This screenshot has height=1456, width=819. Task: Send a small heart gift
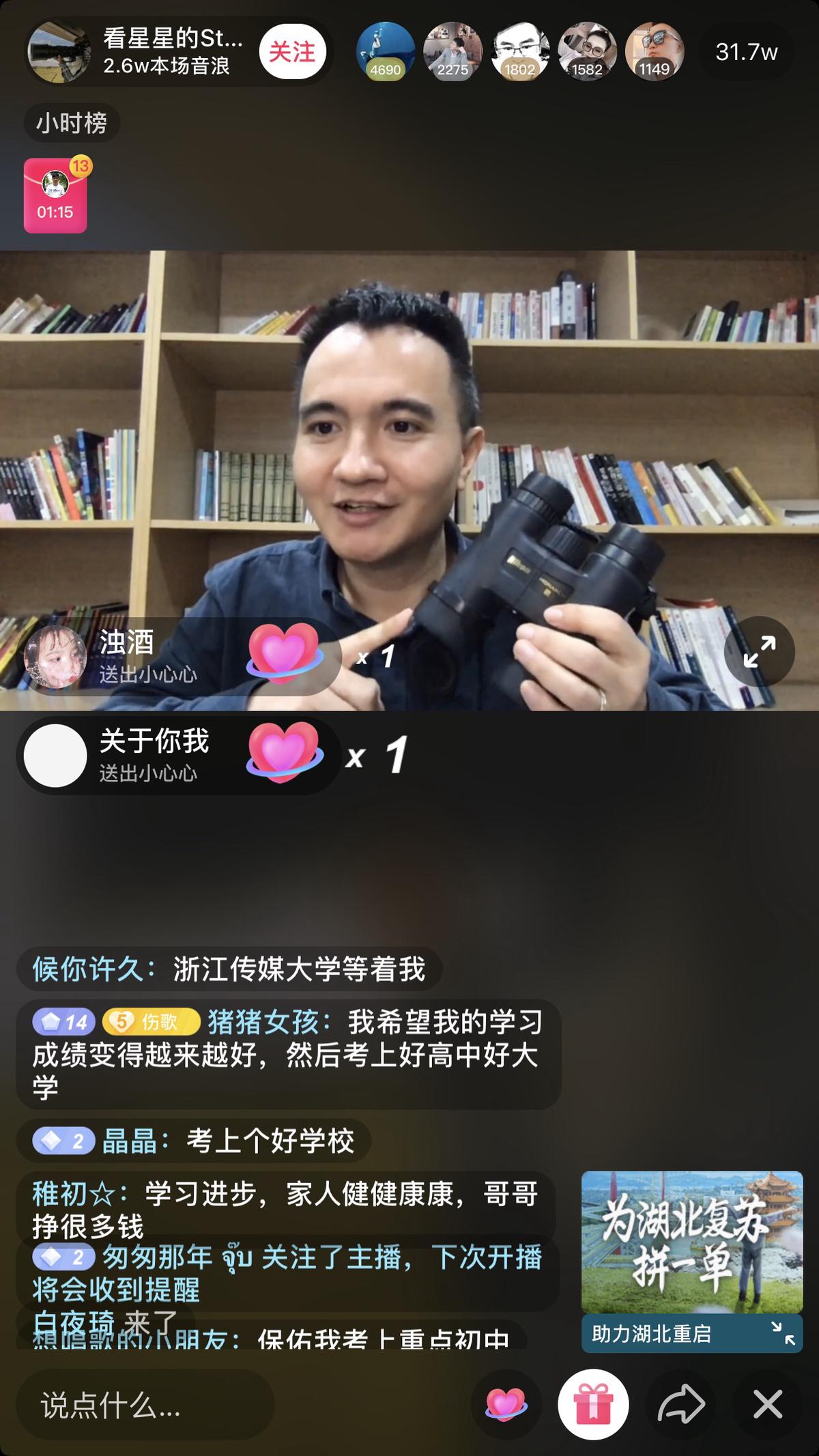tap(506, 1405)
